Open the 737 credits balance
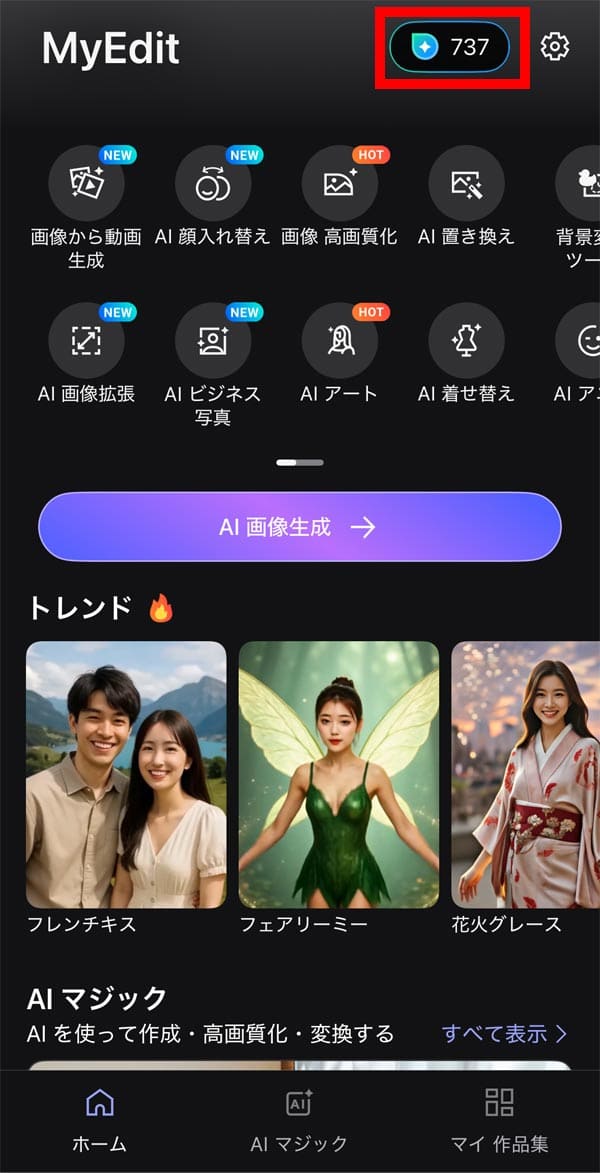 (450, 47)
